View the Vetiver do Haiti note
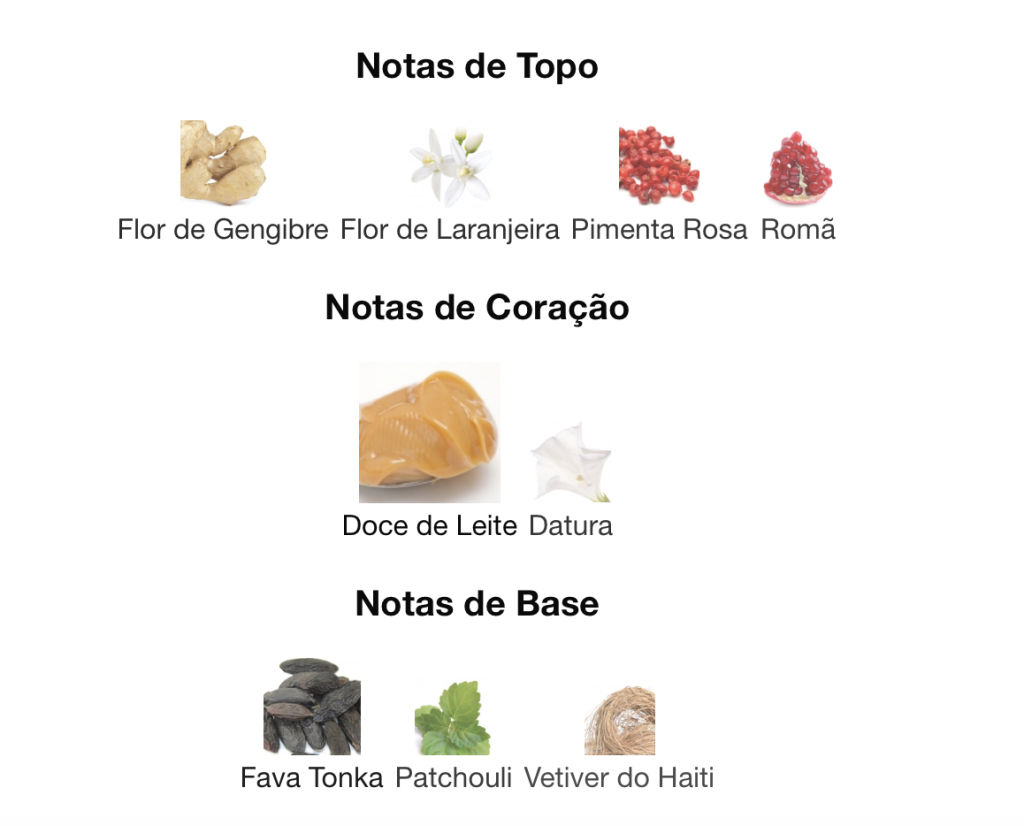This screenshot has height=826, width=1024. tap(619, 720)
